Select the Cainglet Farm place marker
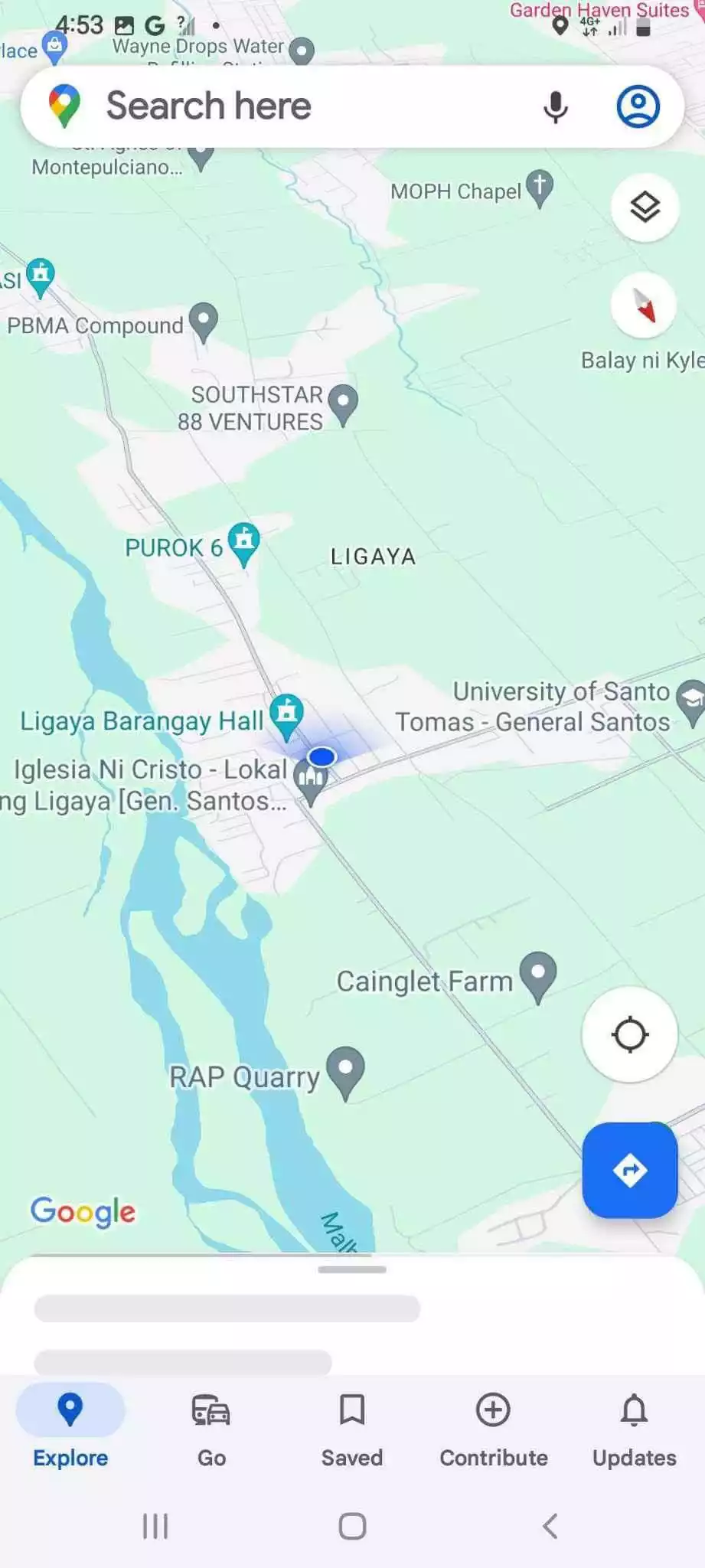Image resolution: width=705 pixels, height=1568 pixels. click(x=538, y=977)
